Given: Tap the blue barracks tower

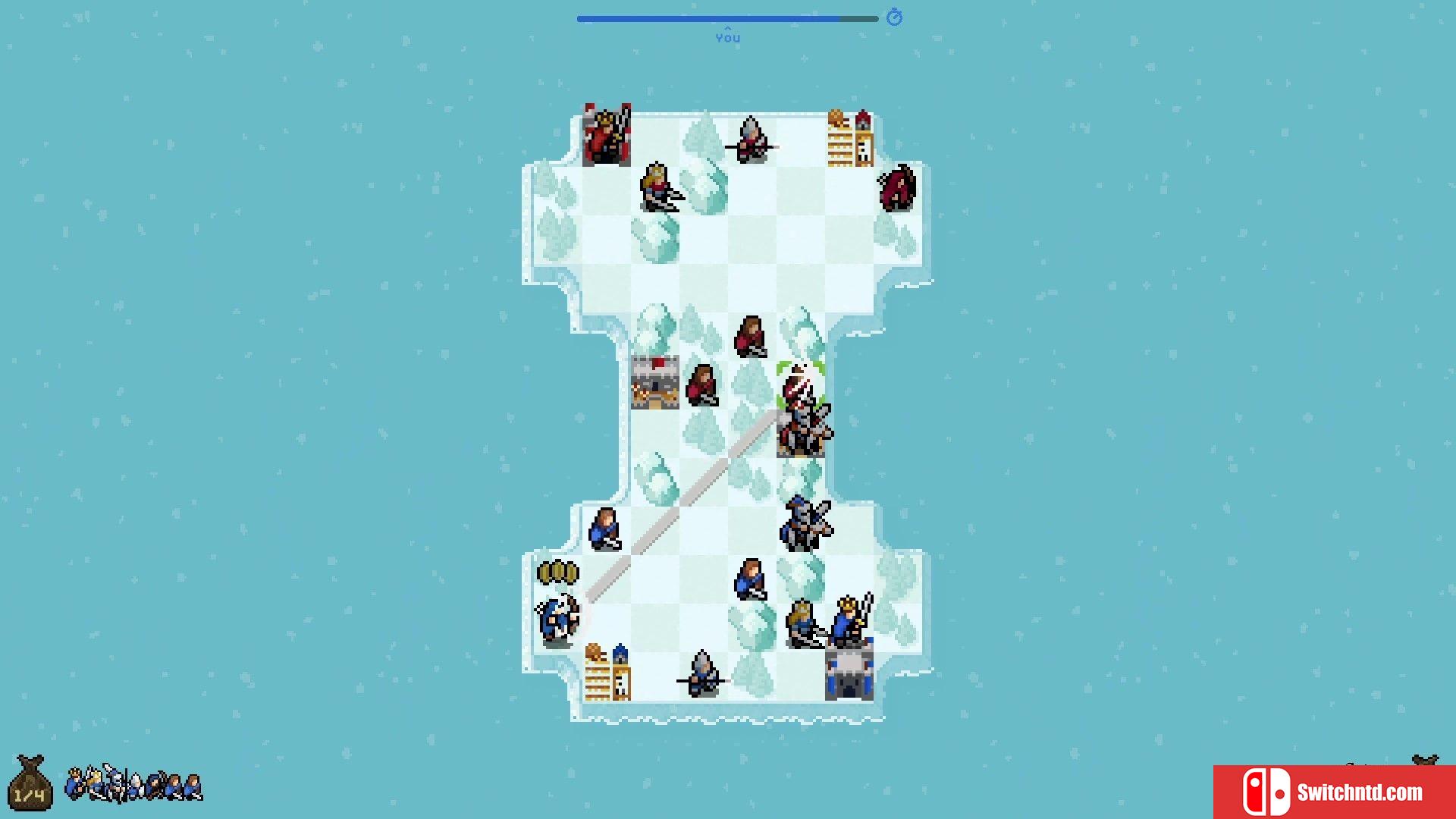Looking at the screenshot, I should (607, 673).
